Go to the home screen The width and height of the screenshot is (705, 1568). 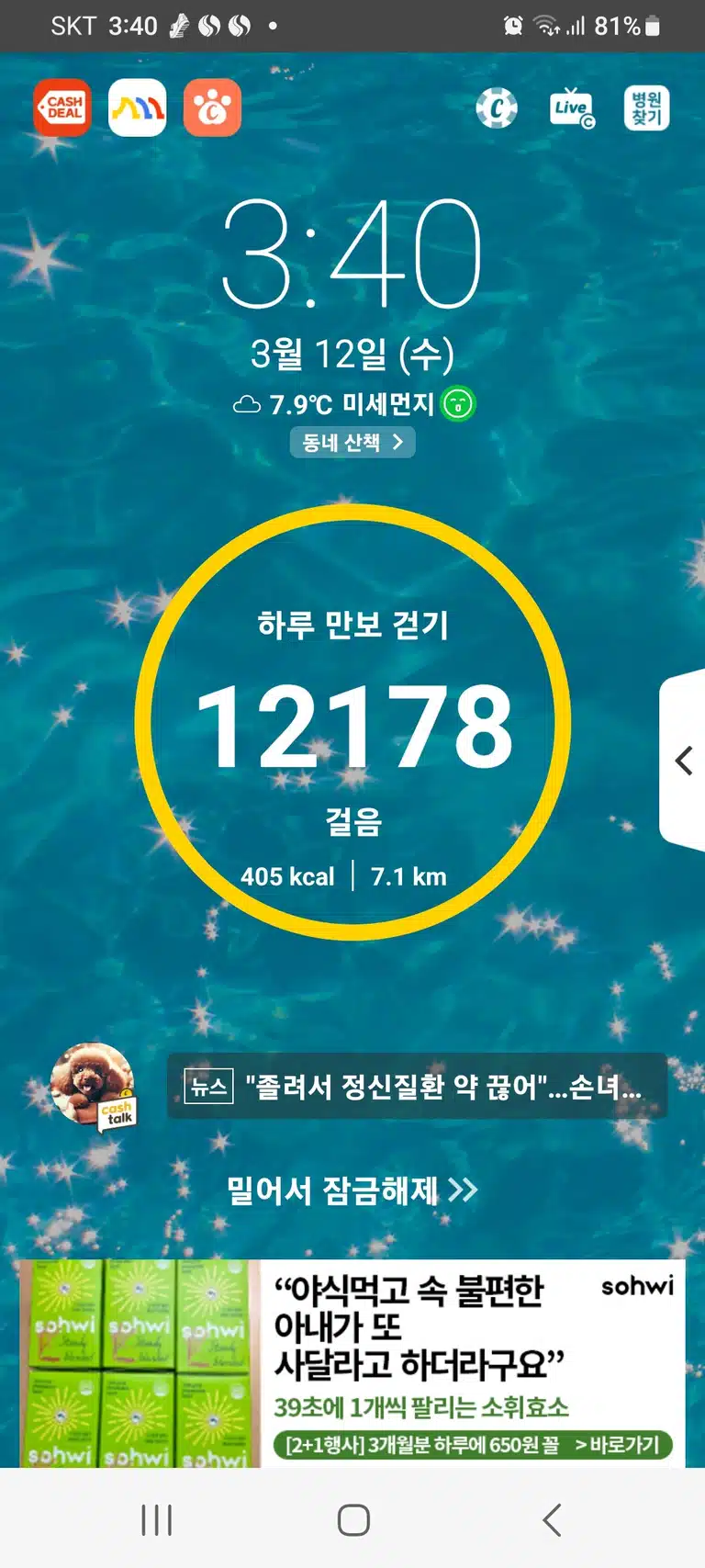click(x=353, y=1520)
